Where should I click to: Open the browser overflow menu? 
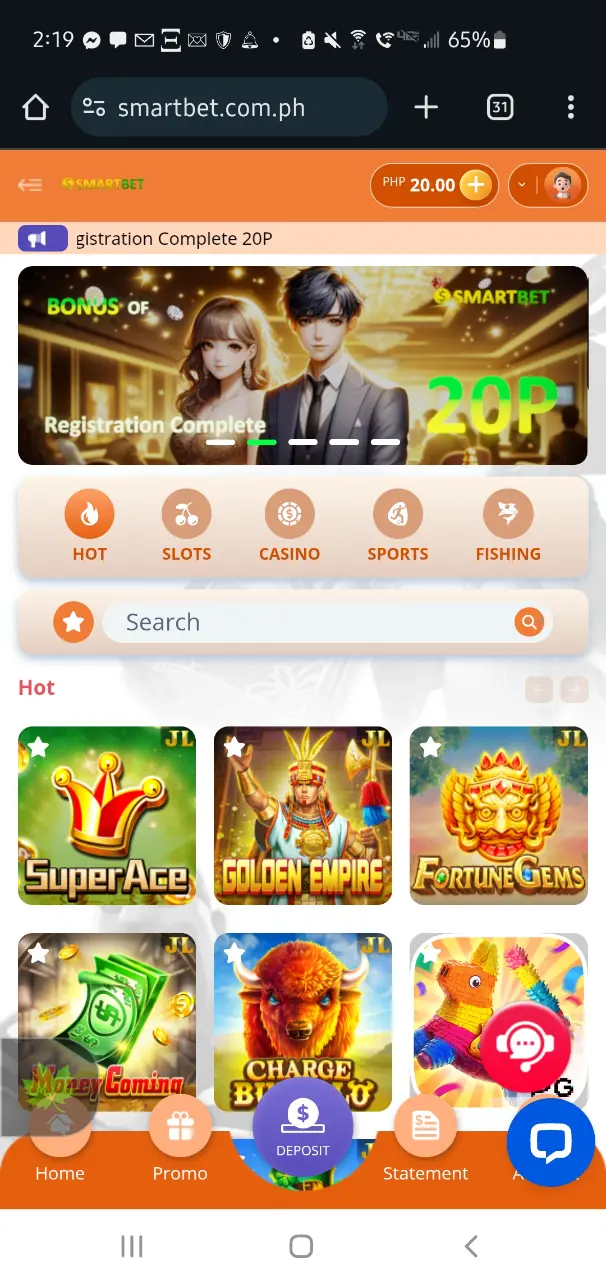coord(570,107)
